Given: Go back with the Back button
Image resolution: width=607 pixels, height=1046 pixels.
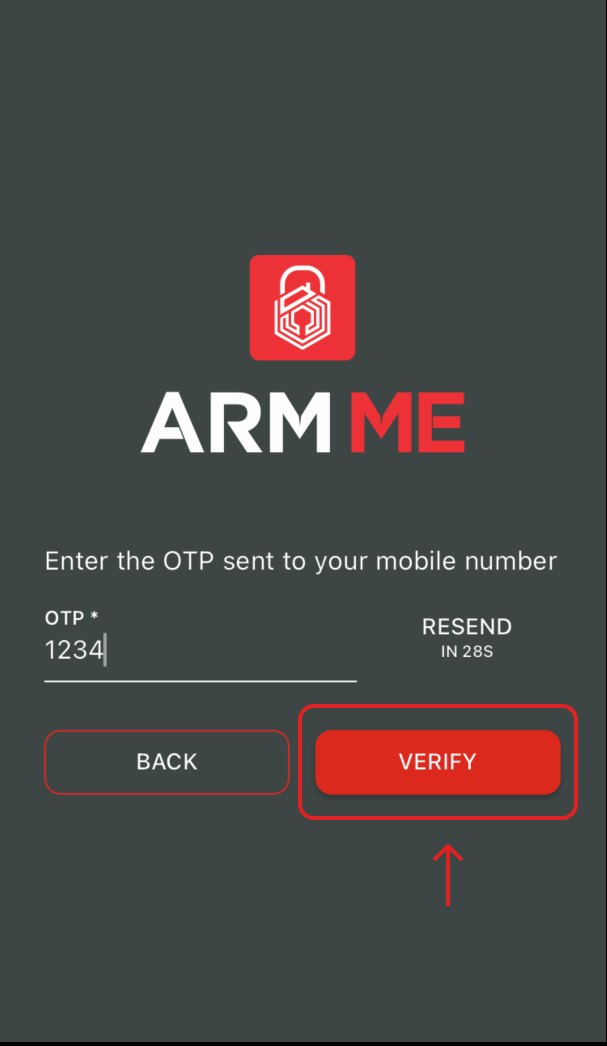Looking at the screenshot, I should pos(166,762).
